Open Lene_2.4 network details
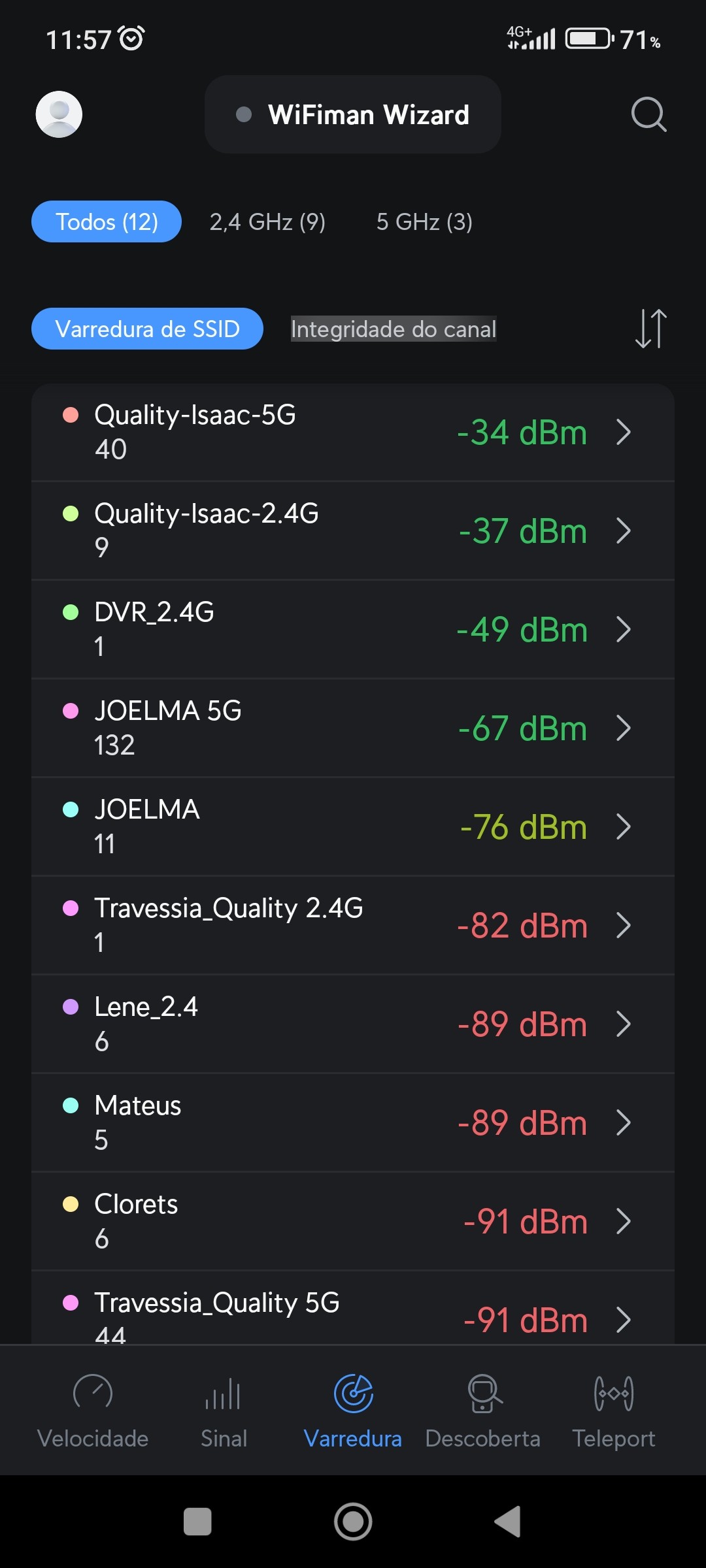 pos(353,1024)
